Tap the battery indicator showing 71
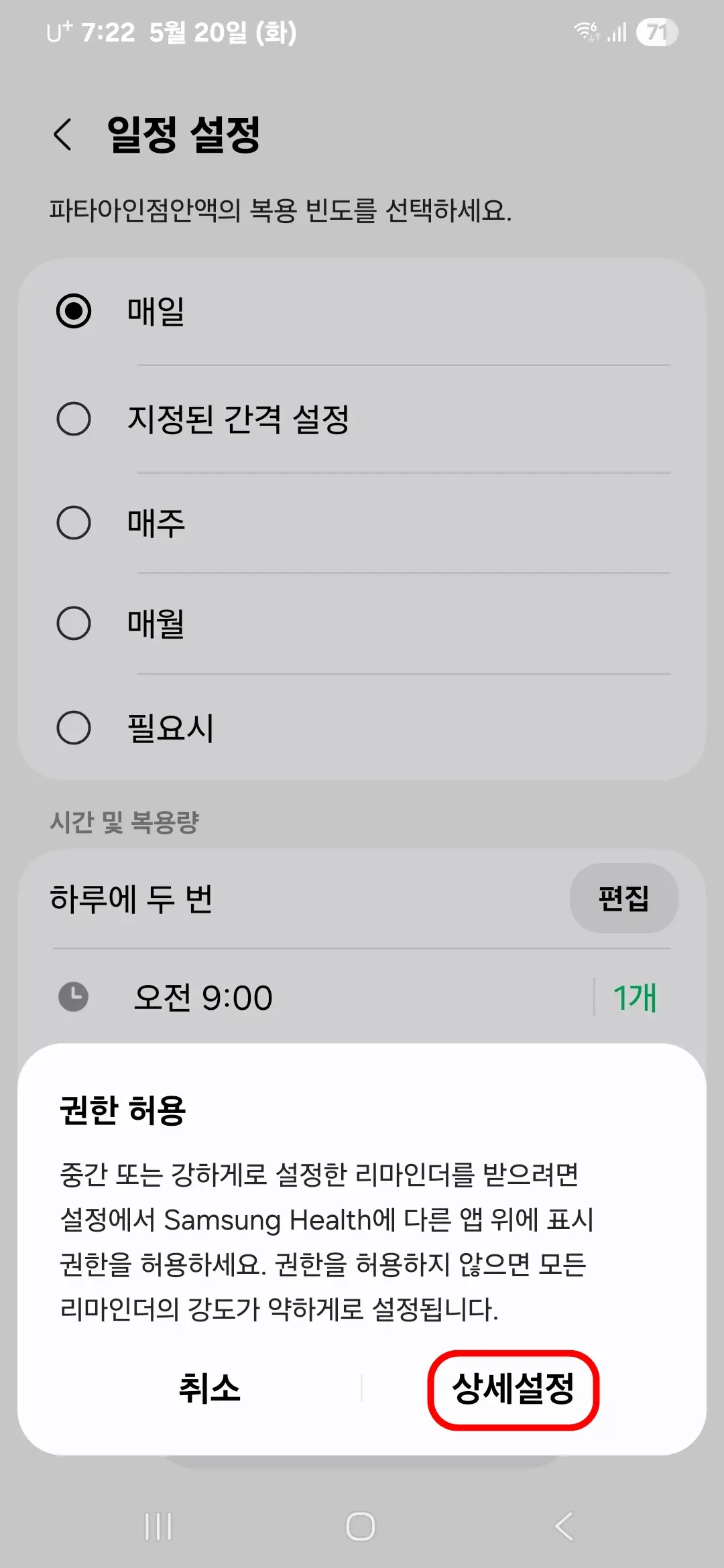This screenshot has height=1568, width=724. pyautogui.click(x=657, y=31)
